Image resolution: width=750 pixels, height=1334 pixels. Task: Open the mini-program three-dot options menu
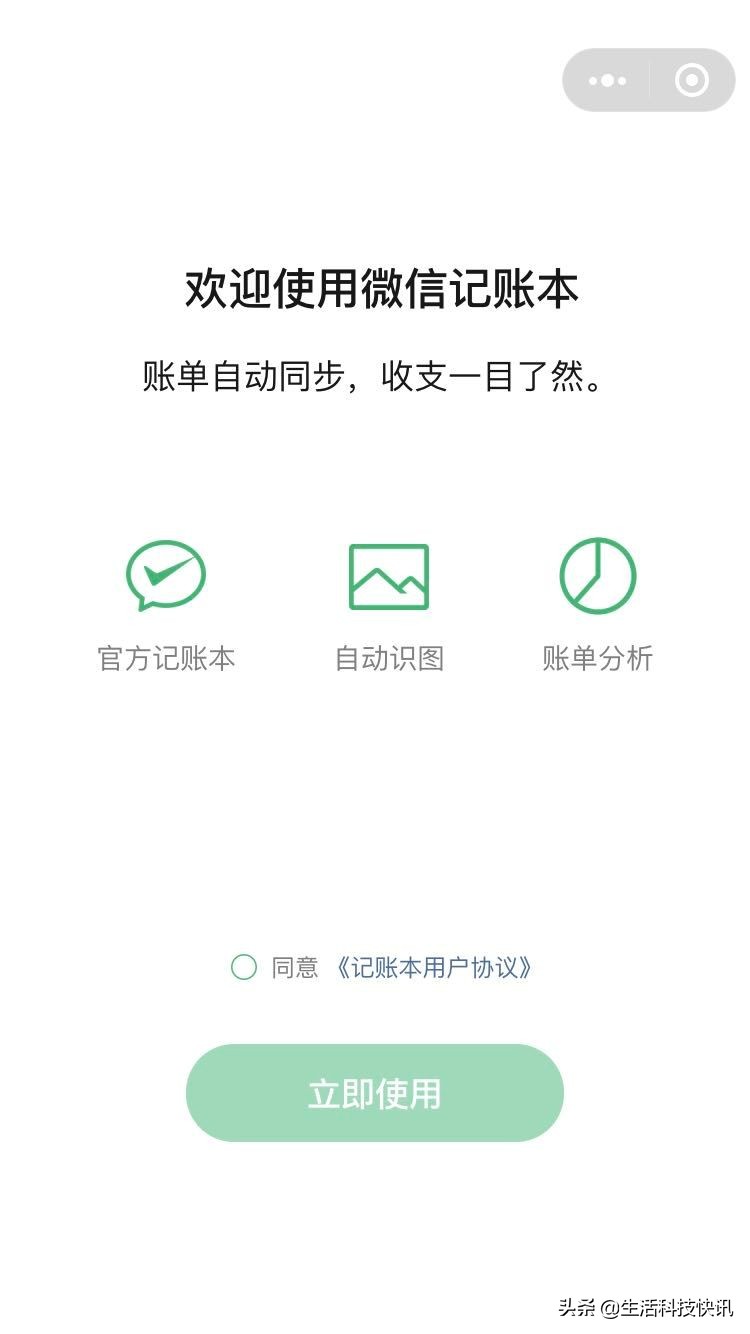click(608, 80)
